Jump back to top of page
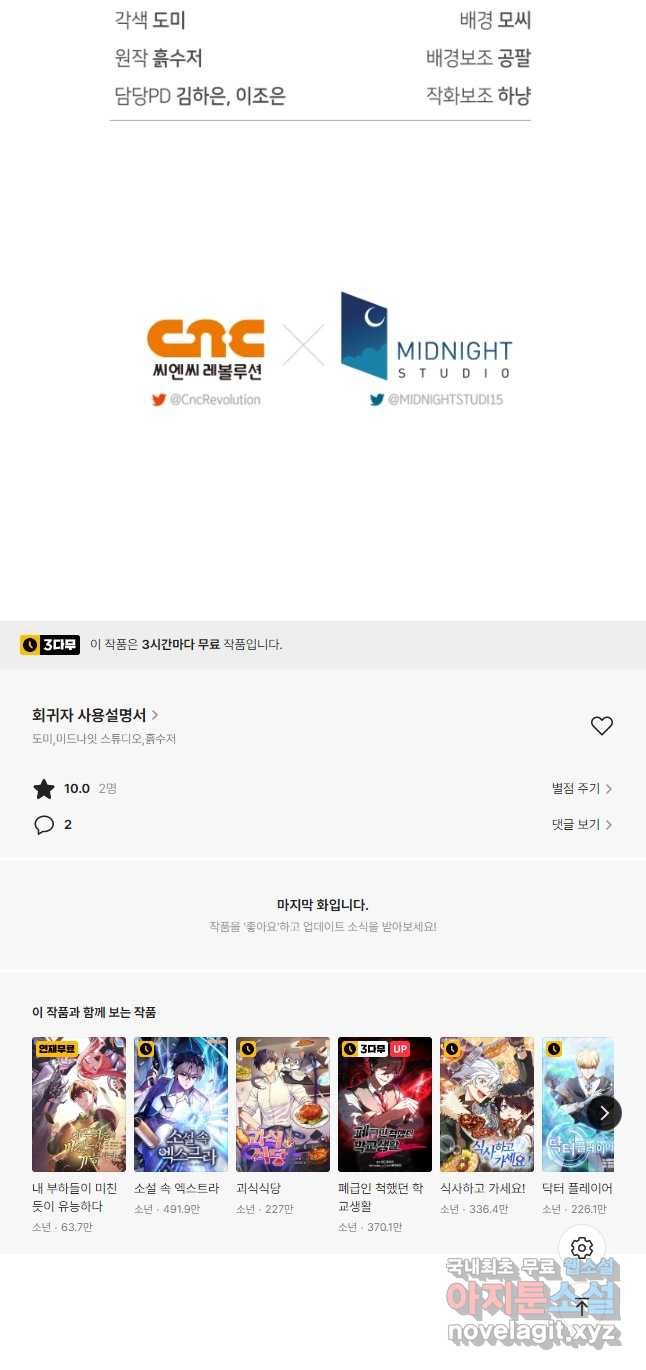The image size is (646, 1370). pyautogui.click(x=582, y=1306)
